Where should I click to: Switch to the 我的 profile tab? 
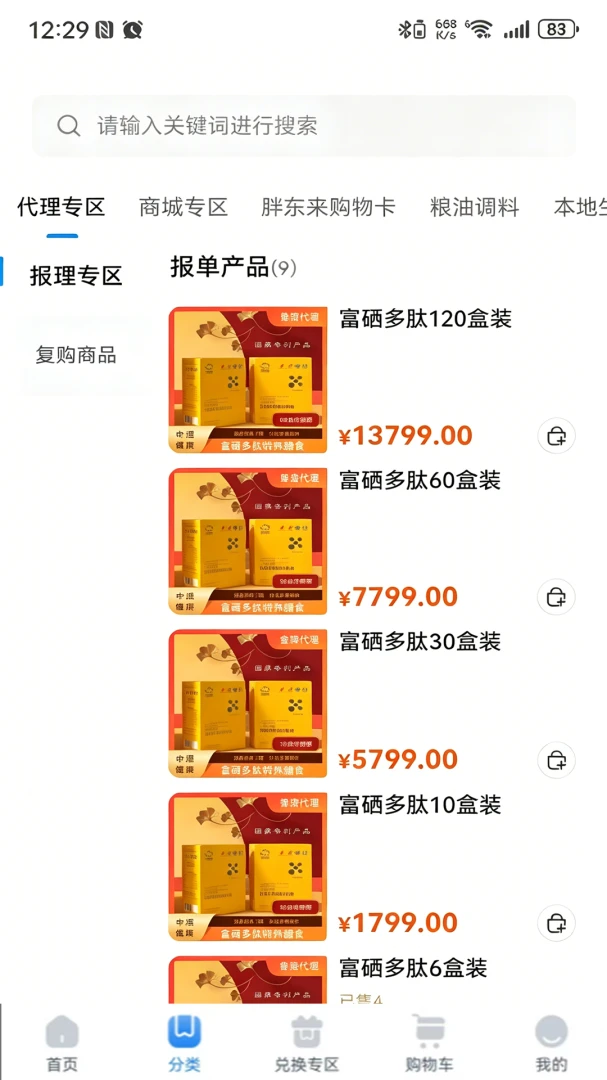coord(551,1043)
